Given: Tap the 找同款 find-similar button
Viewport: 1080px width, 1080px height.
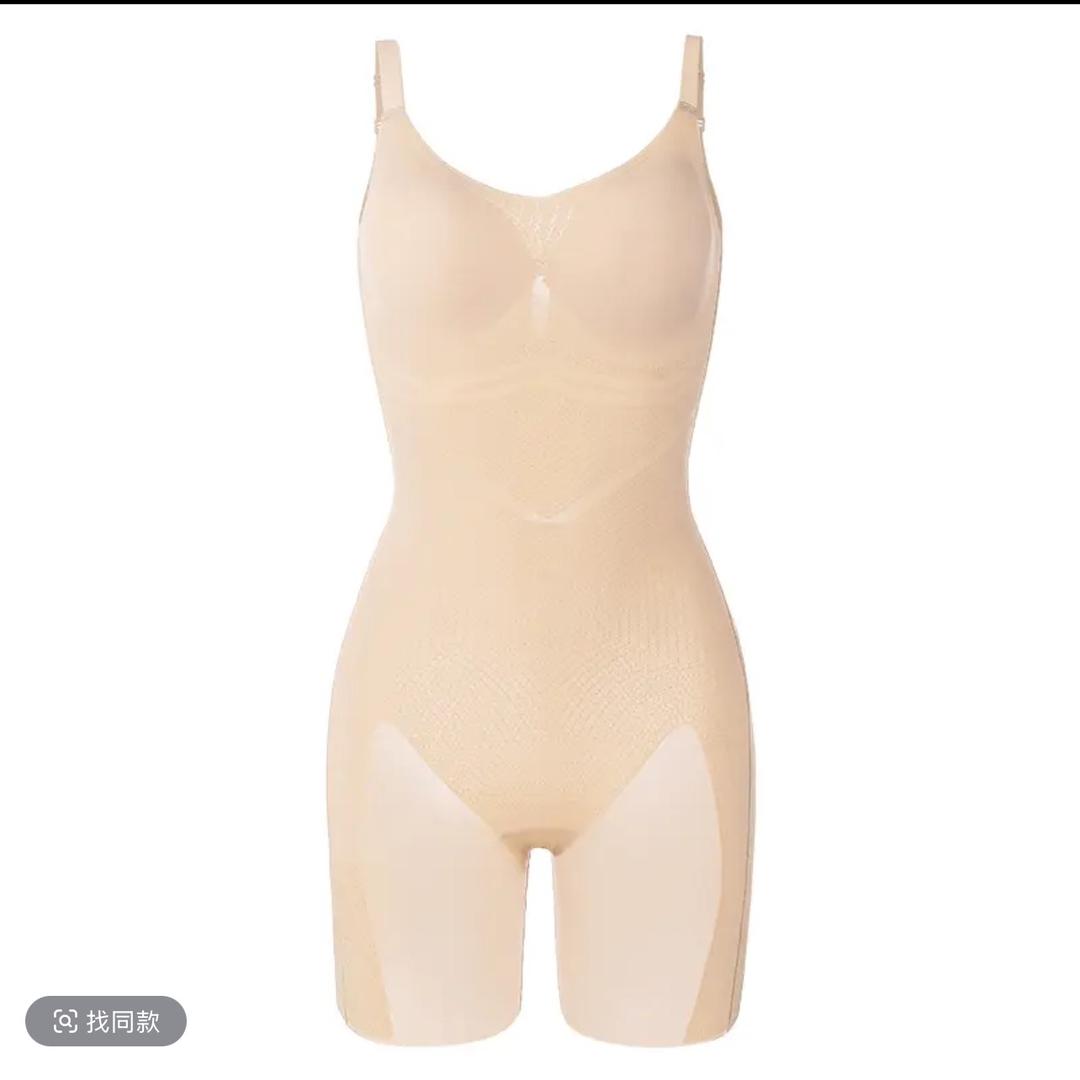Looking at the screenshot, I should click(x=106, y=1021).
